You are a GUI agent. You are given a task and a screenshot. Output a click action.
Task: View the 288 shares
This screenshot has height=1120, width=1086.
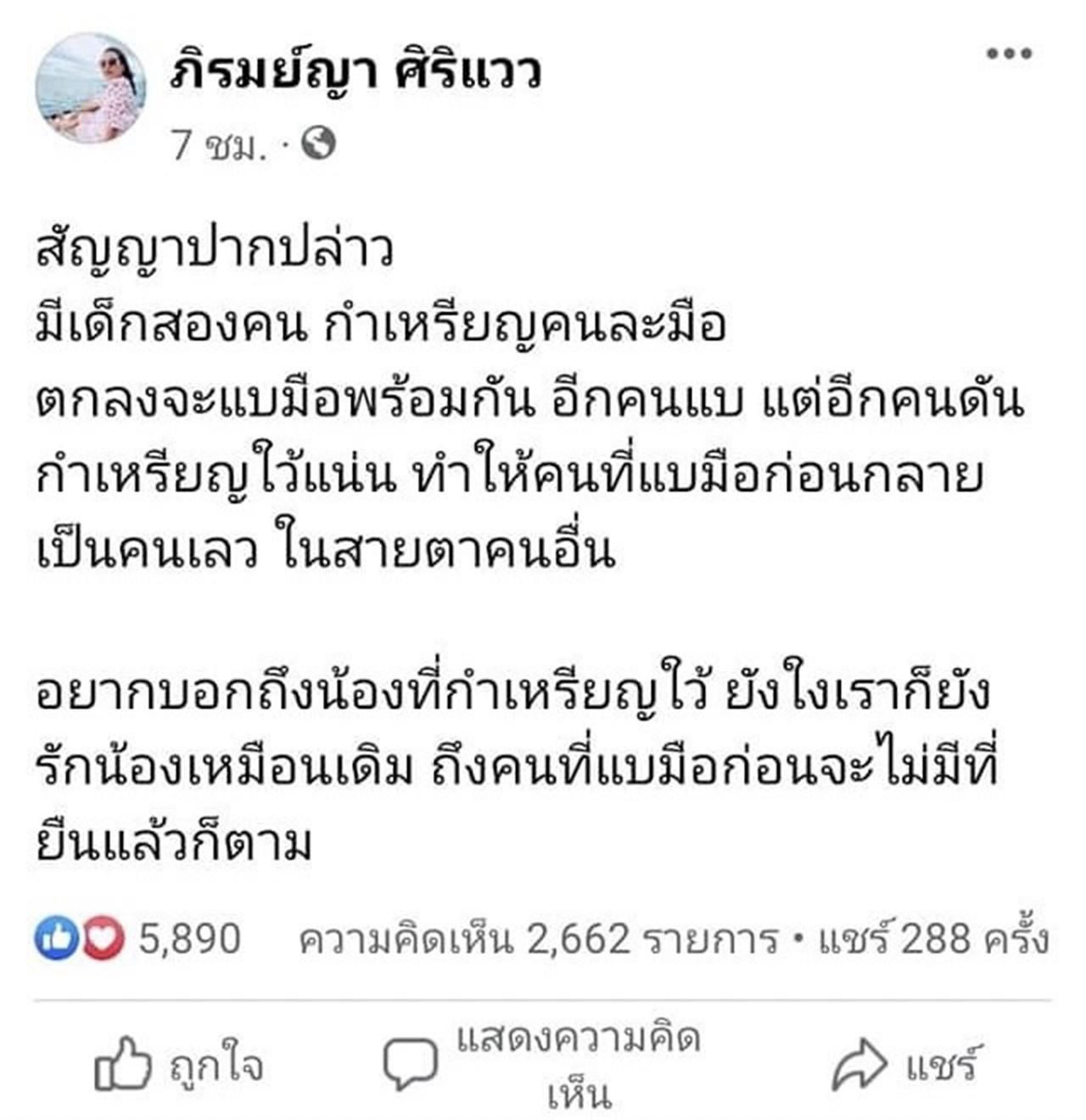[x=934, y=939]
